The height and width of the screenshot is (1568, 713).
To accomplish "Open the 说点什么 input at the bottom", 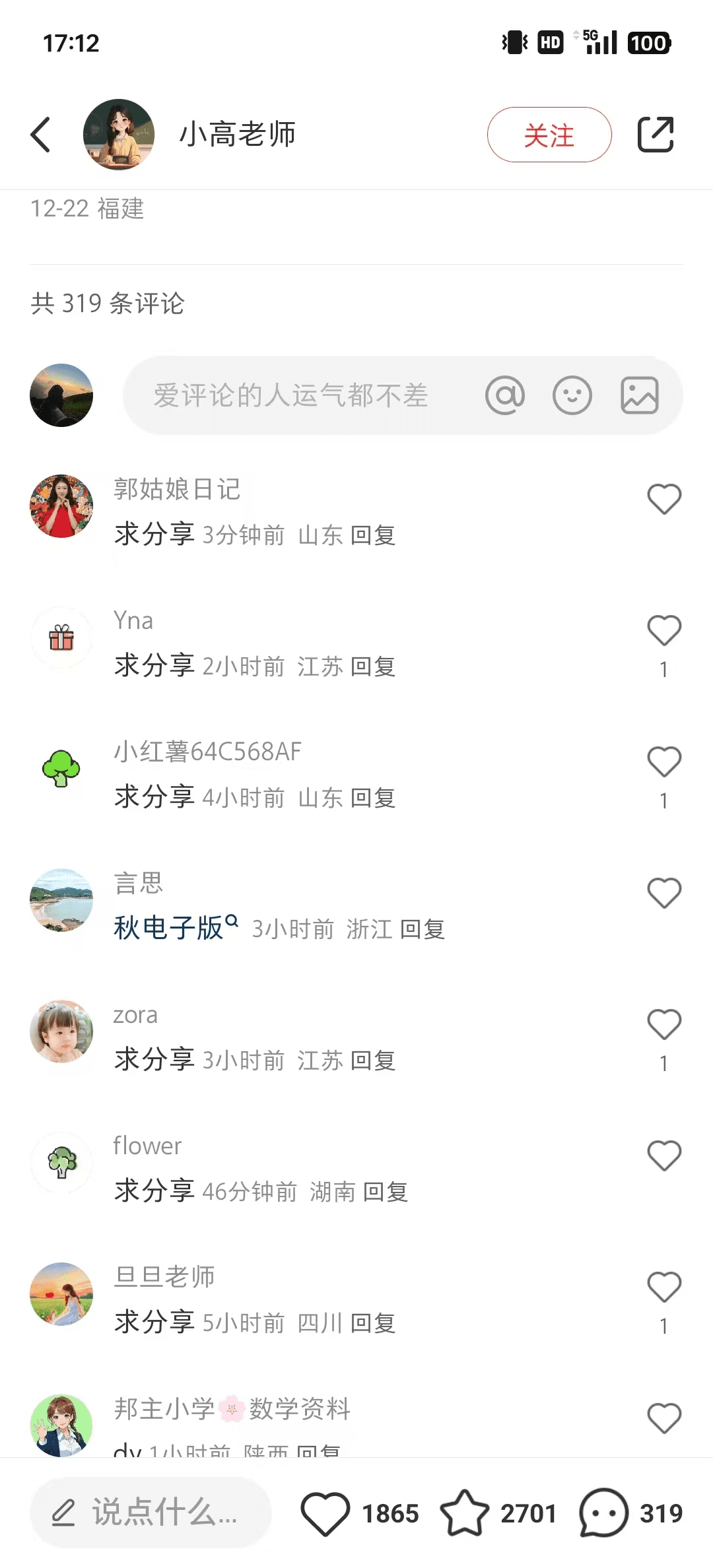I will 151,1513.
